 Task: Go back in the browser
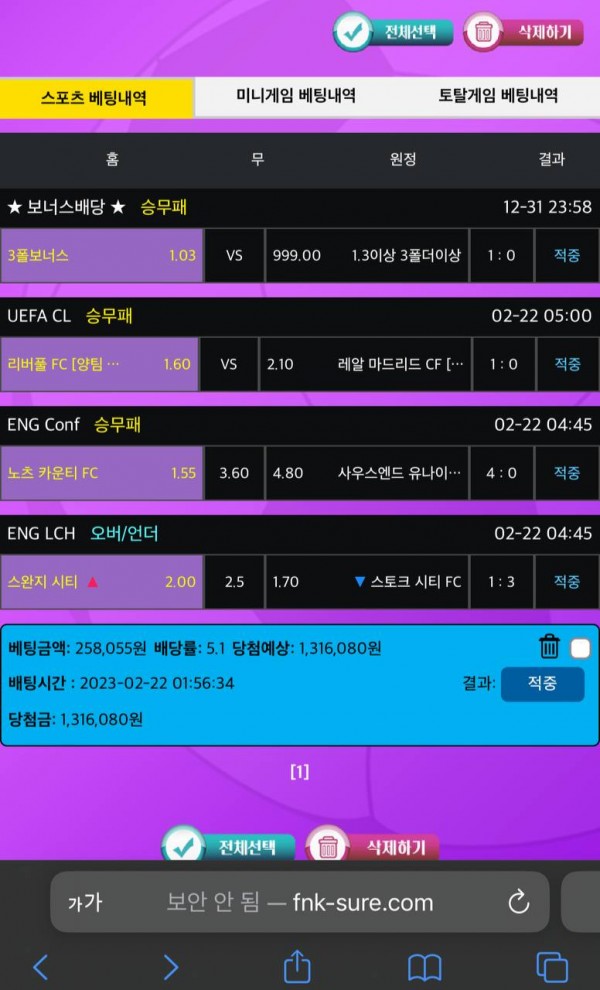pos(41,966)
